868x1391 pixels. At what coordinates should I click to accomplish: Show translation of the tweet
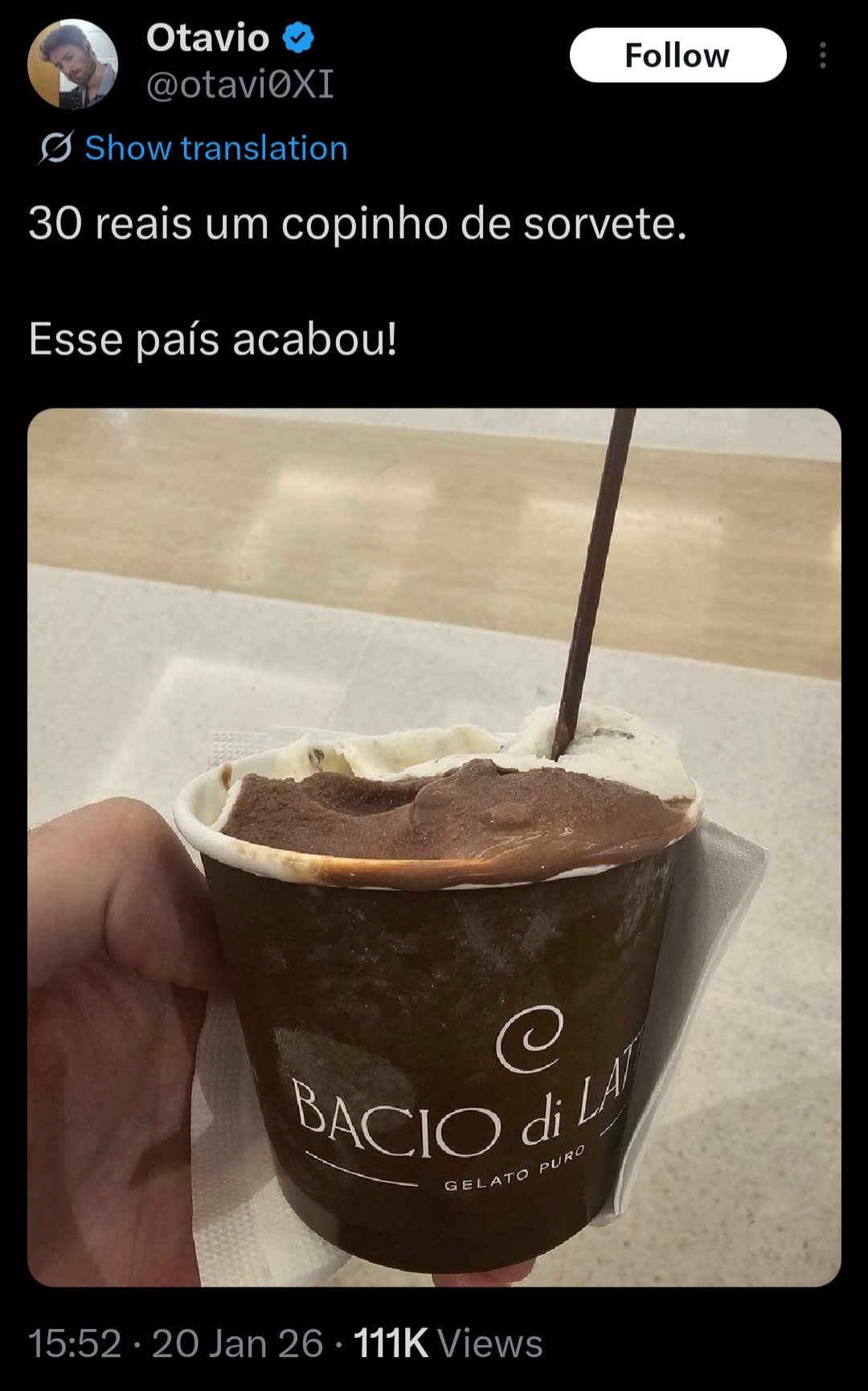pos(215,148)
